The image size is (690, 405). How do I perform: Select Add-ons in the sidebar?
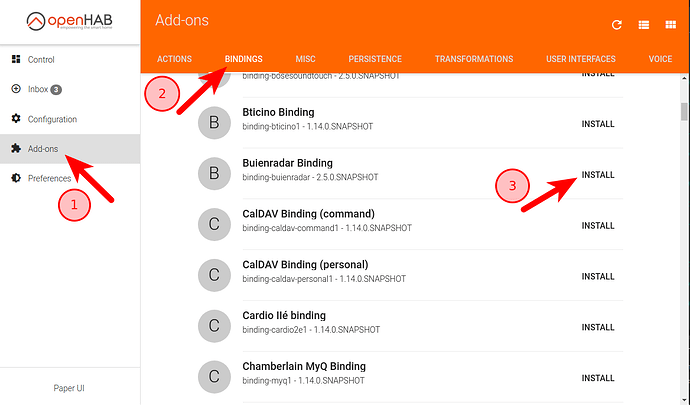tap(44, 148)
